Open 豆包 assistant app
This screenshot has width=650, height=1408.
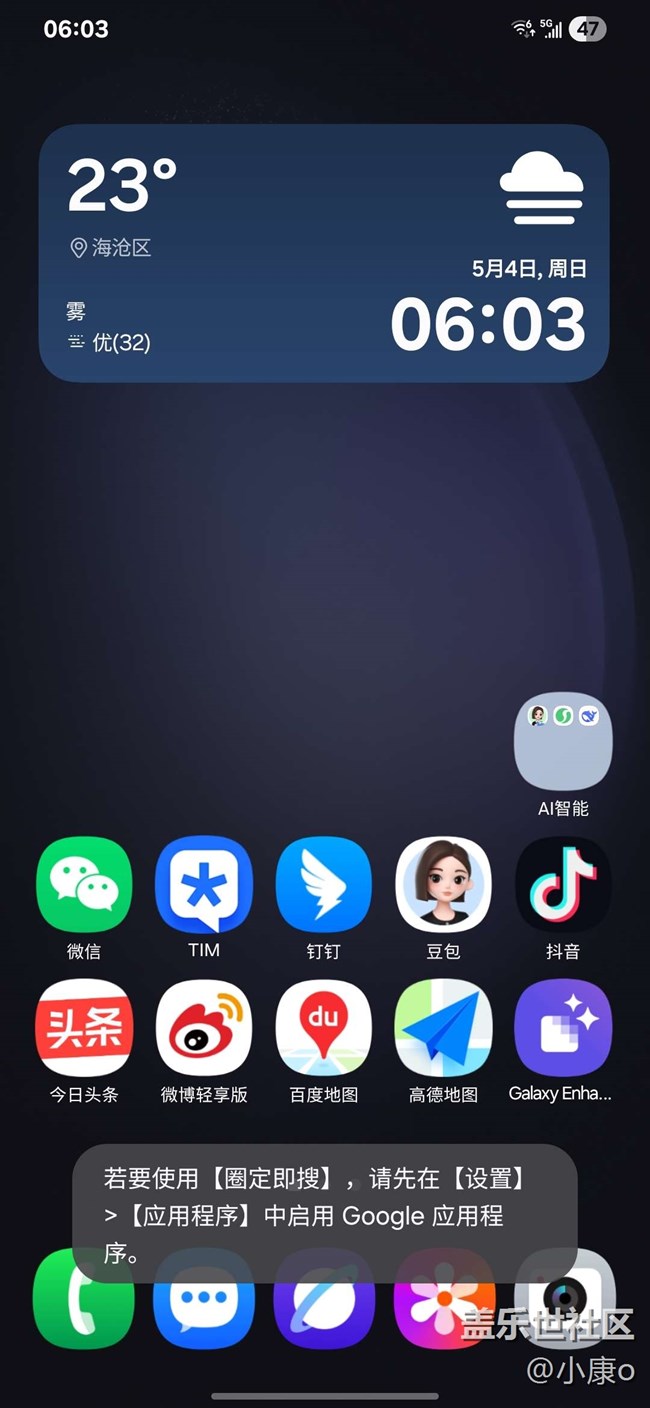[443, 885]
